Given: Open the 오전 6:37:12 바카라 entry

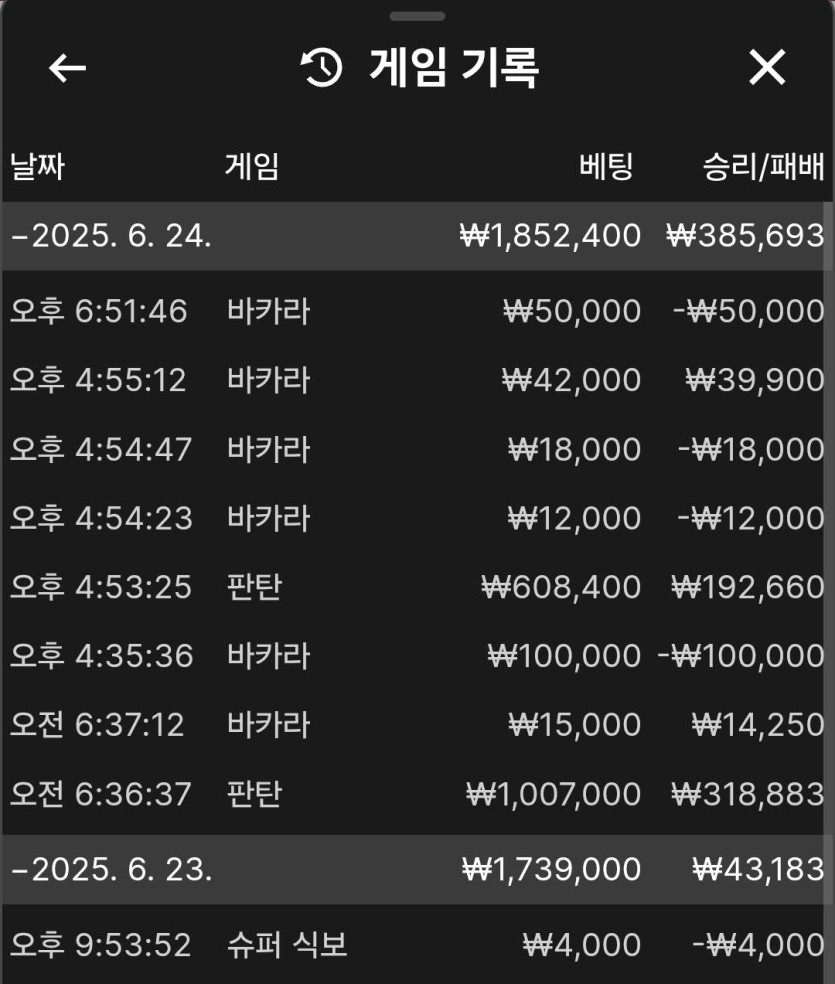Looking at the screenshot, I should [417, 725].
